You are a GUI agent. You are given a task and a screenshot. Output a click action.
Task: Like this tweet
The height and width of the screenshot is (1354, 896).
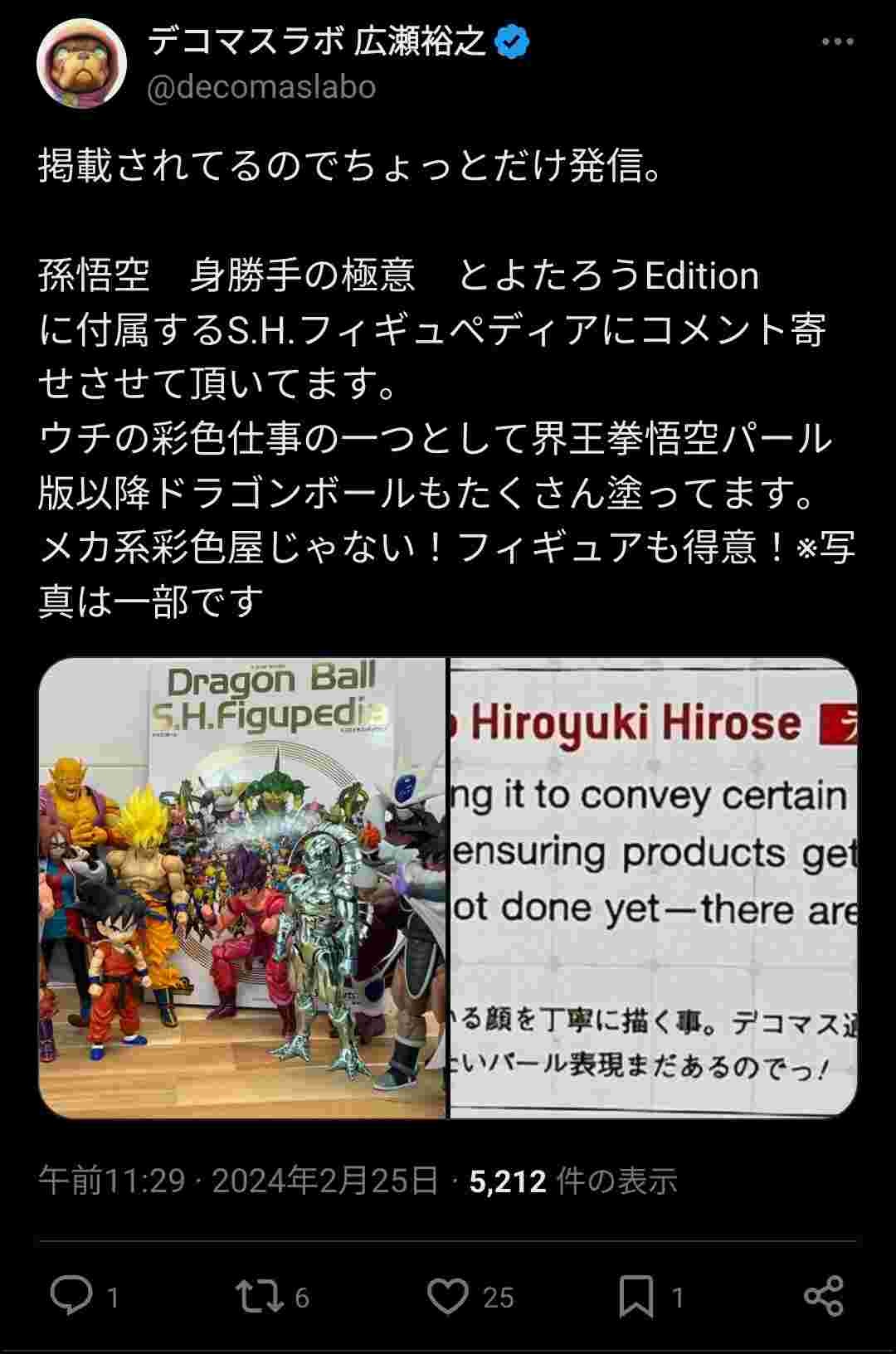pos(448,1296)
